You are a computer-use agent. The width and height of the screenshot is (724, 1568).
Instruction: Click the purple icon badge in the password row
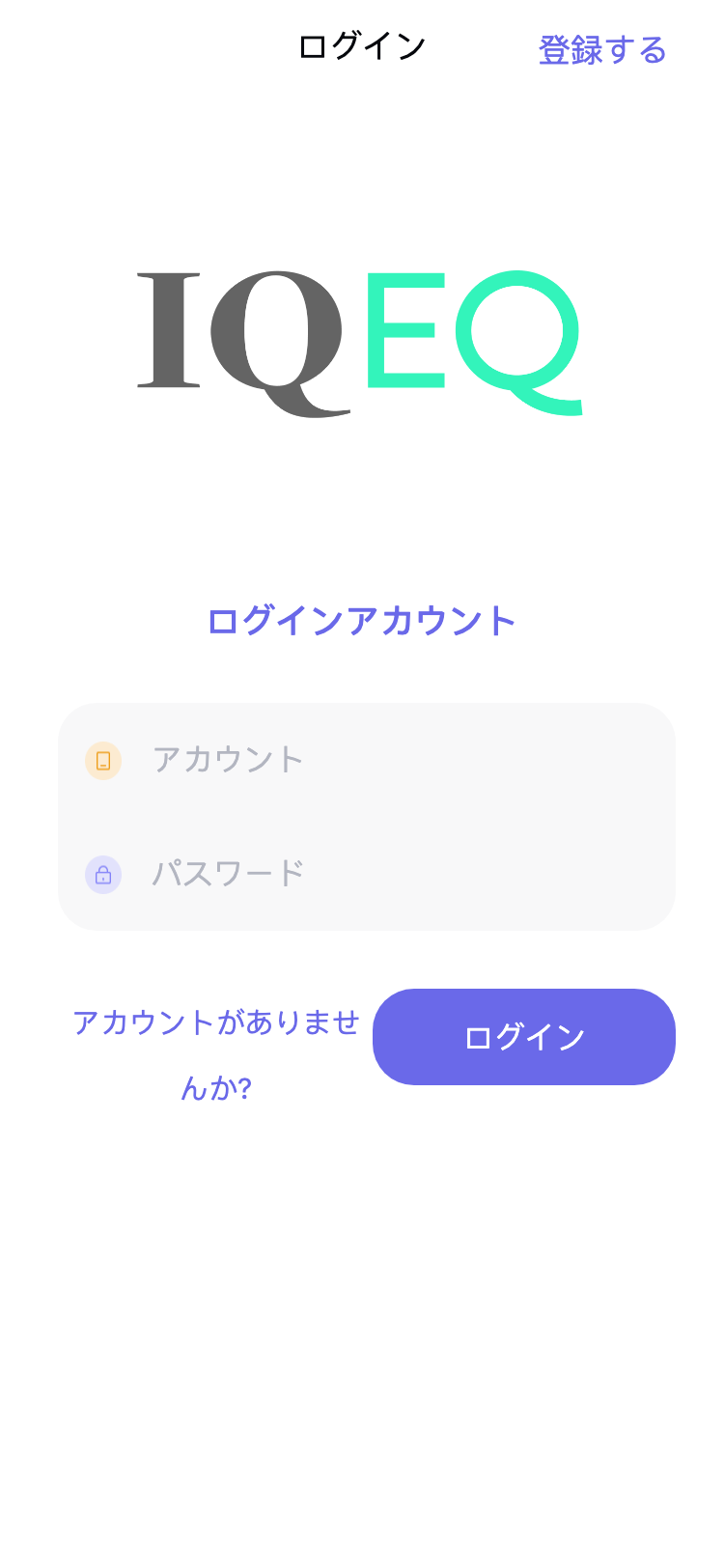[103, 876]
